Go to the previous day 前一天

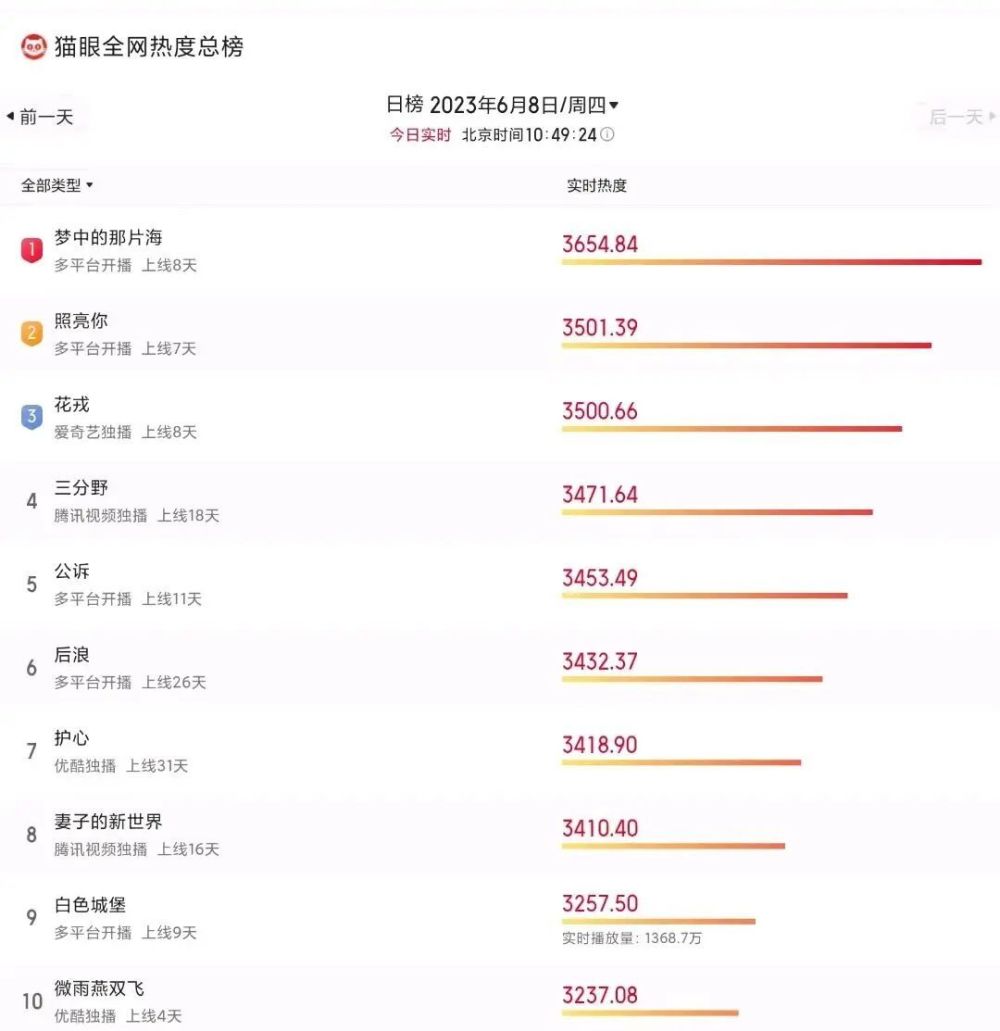click(x=41, y=117)
